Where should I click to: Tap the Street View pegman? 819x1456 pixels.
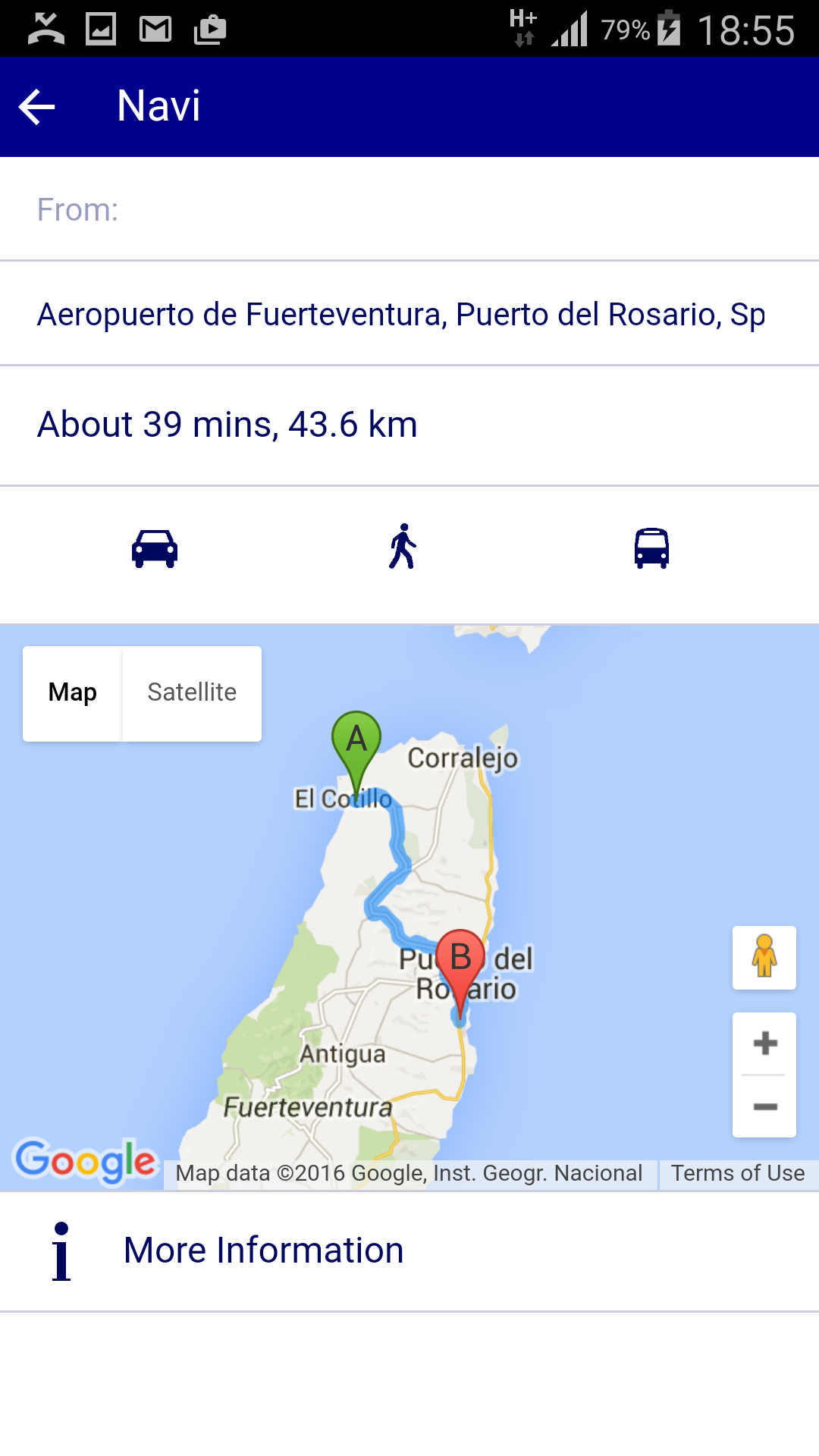tap(764, 957)
